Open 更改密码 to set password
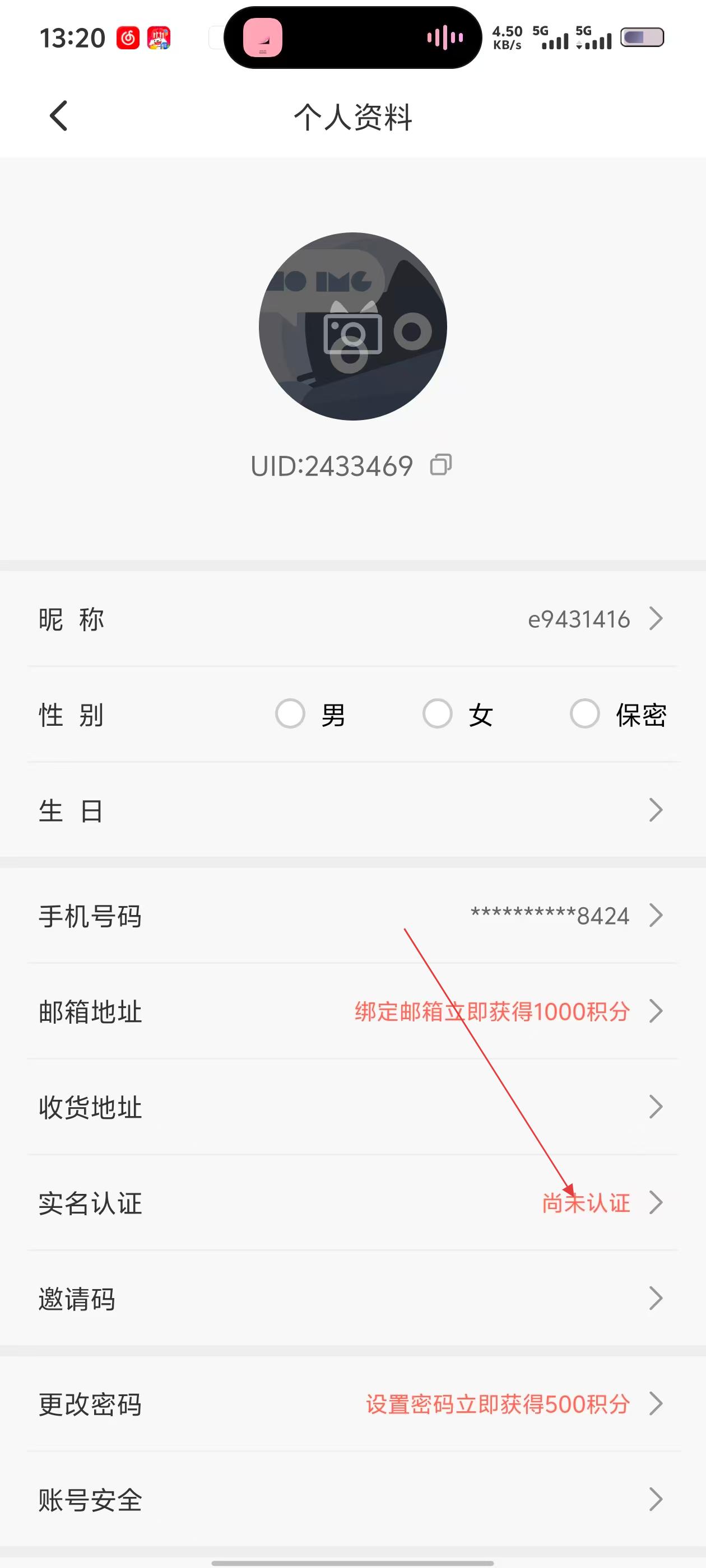Viewport: 706px width, 1568px height. click(352, 1404)
